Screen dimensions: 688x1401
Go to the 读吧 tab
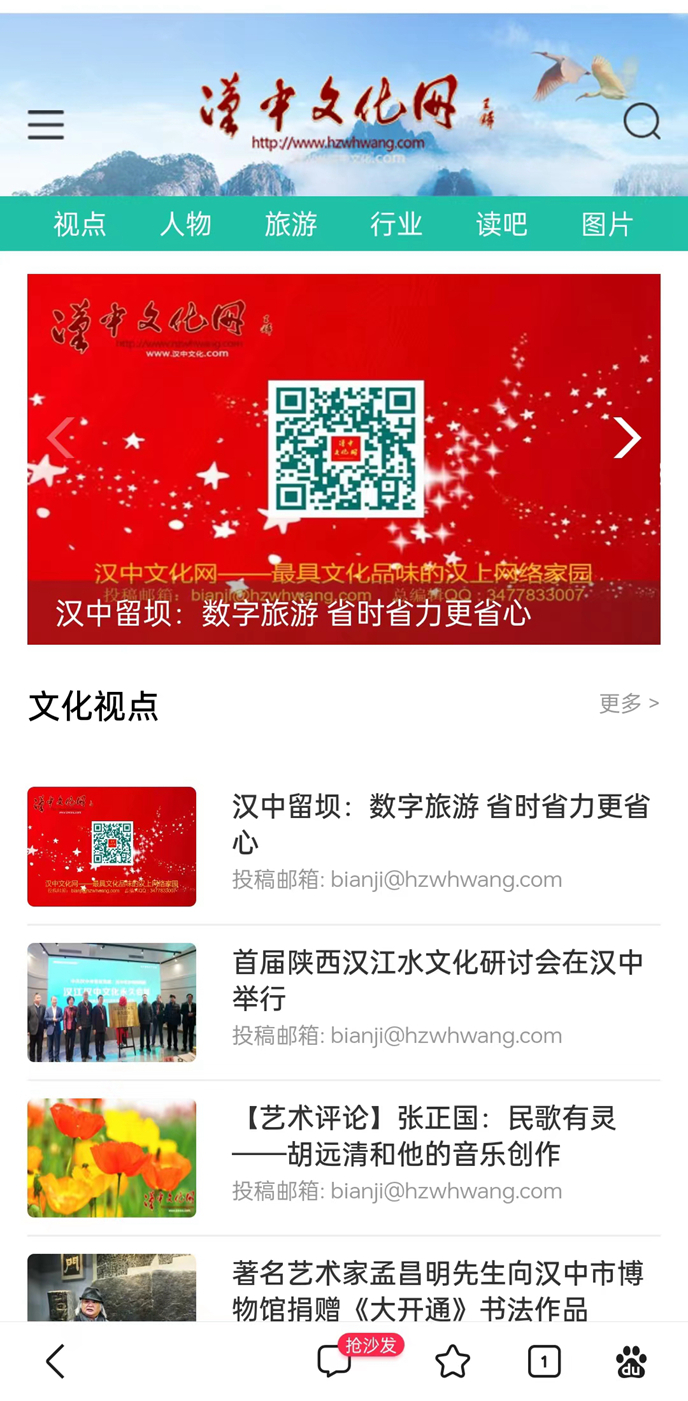[501, 224]
